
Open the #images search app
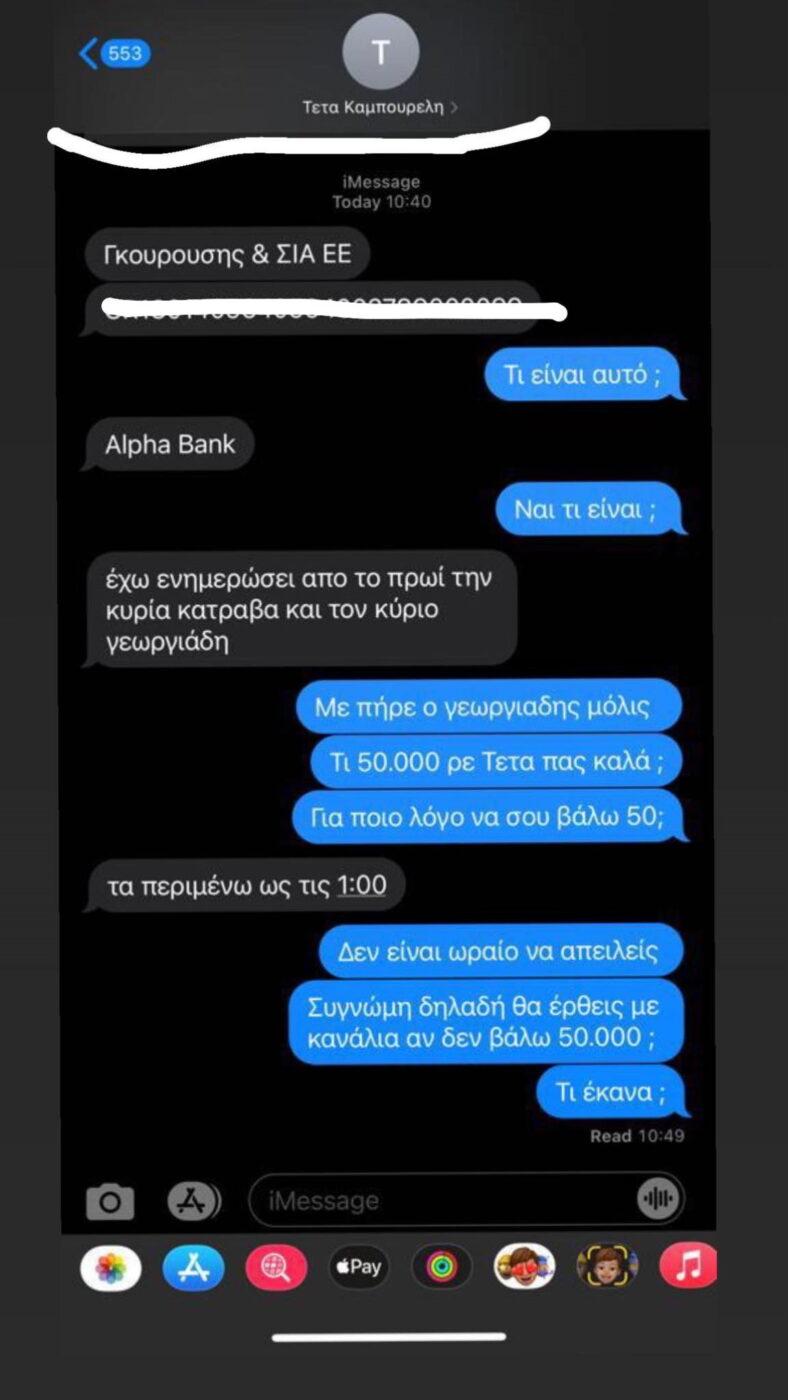(x=276, y=1267)
